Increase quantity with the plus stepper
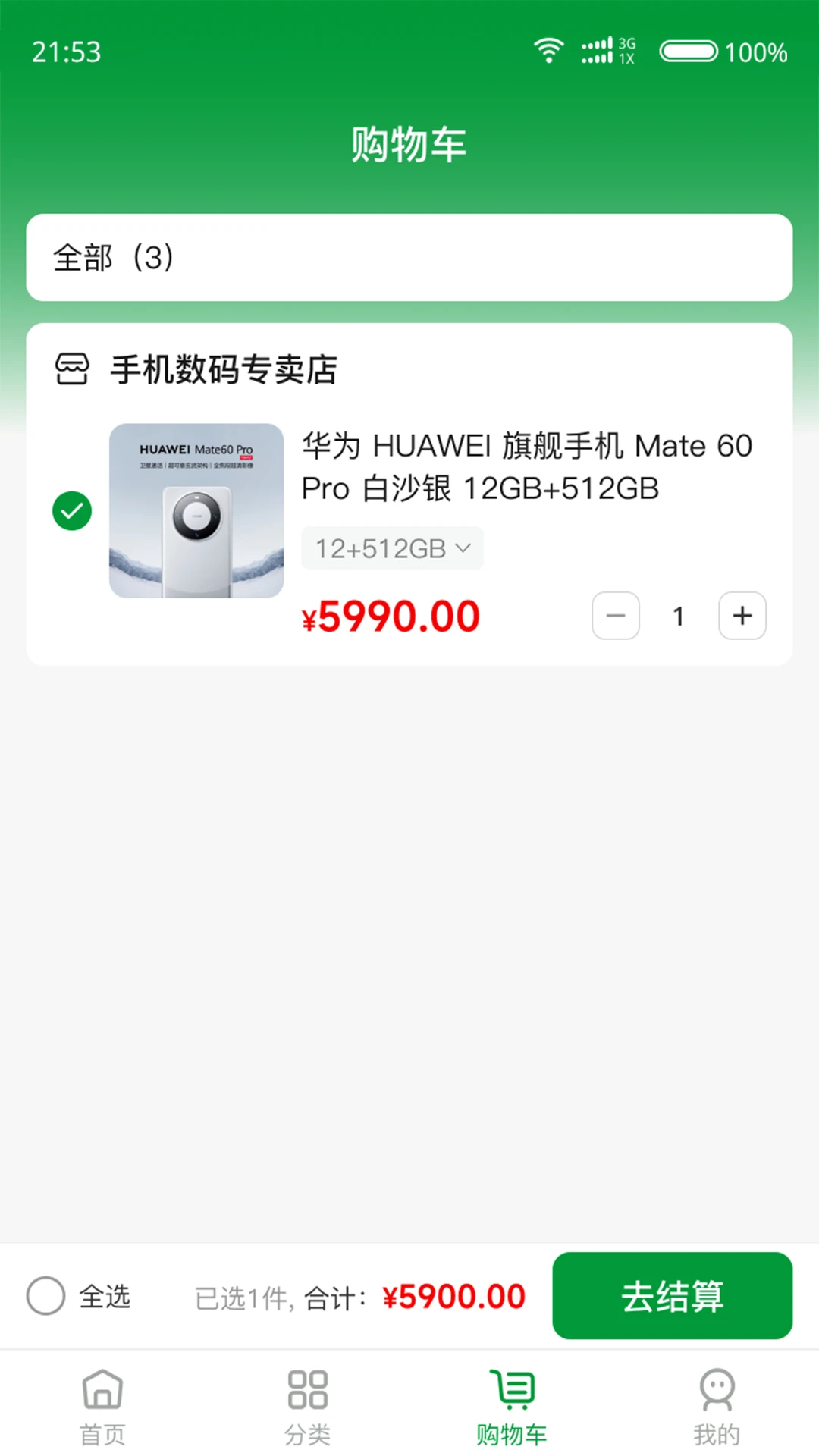 (742, 616)
